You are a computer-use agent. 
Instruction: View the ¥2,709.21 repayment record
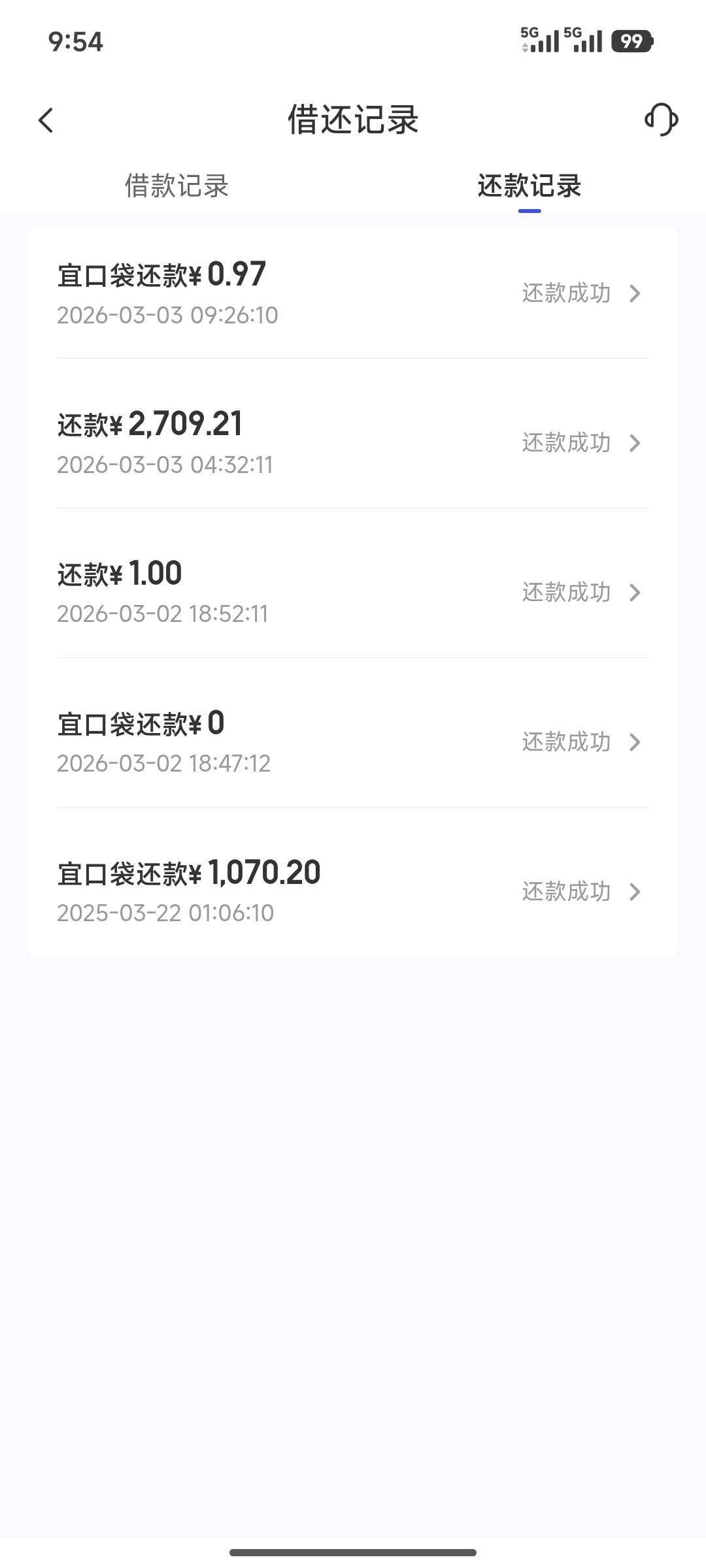(x=352, y=443)
